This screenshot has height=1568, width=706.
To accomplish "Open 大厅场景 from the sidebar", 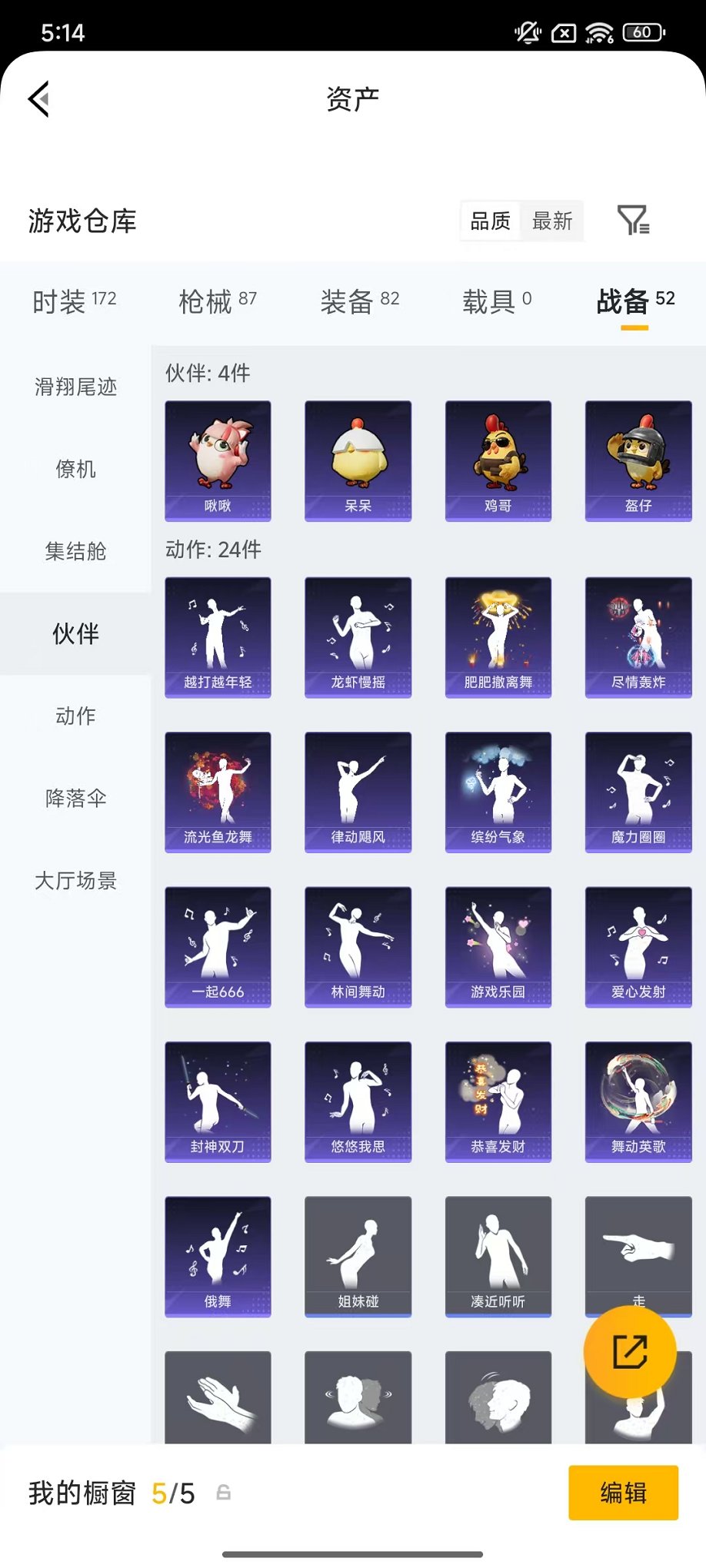I will pos(75,882).
